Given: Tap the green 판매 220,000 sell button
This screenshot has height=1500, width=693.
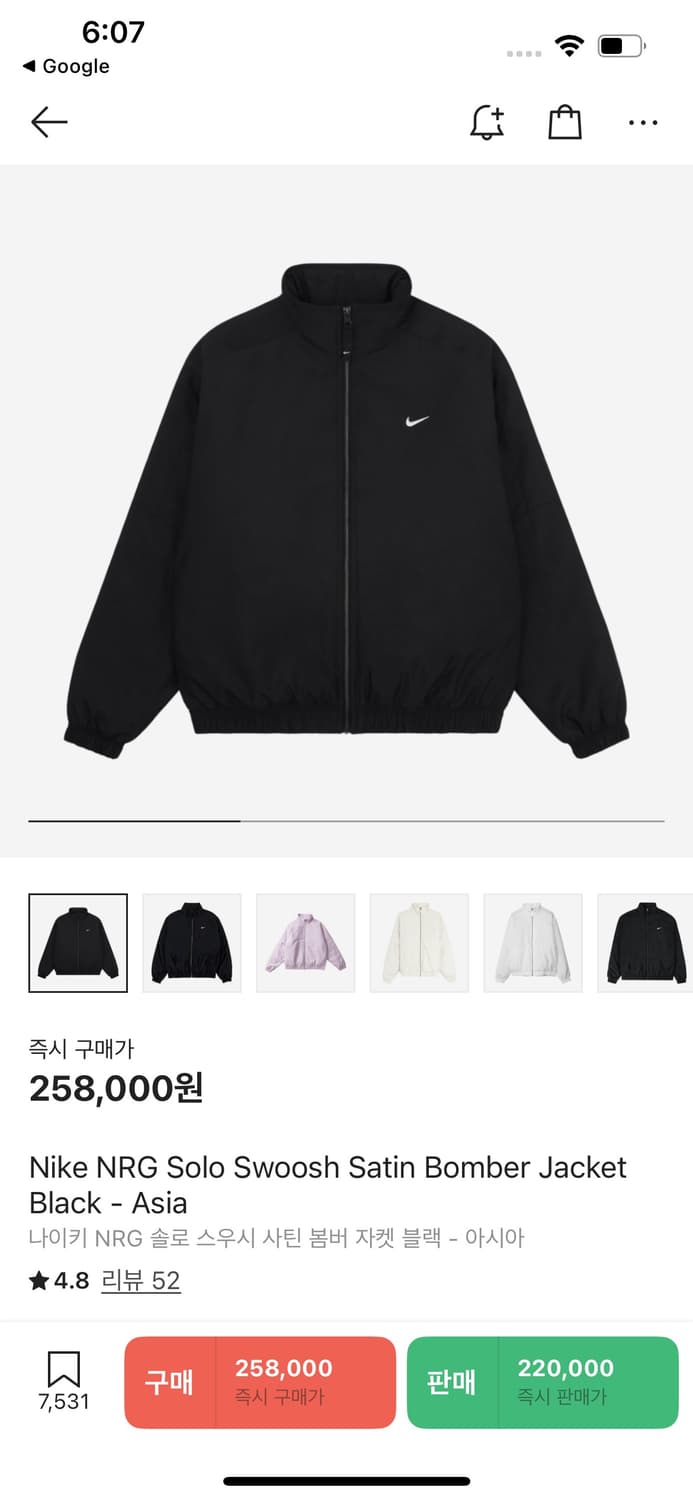Looking at the screenshot, I should [542, 1382].
